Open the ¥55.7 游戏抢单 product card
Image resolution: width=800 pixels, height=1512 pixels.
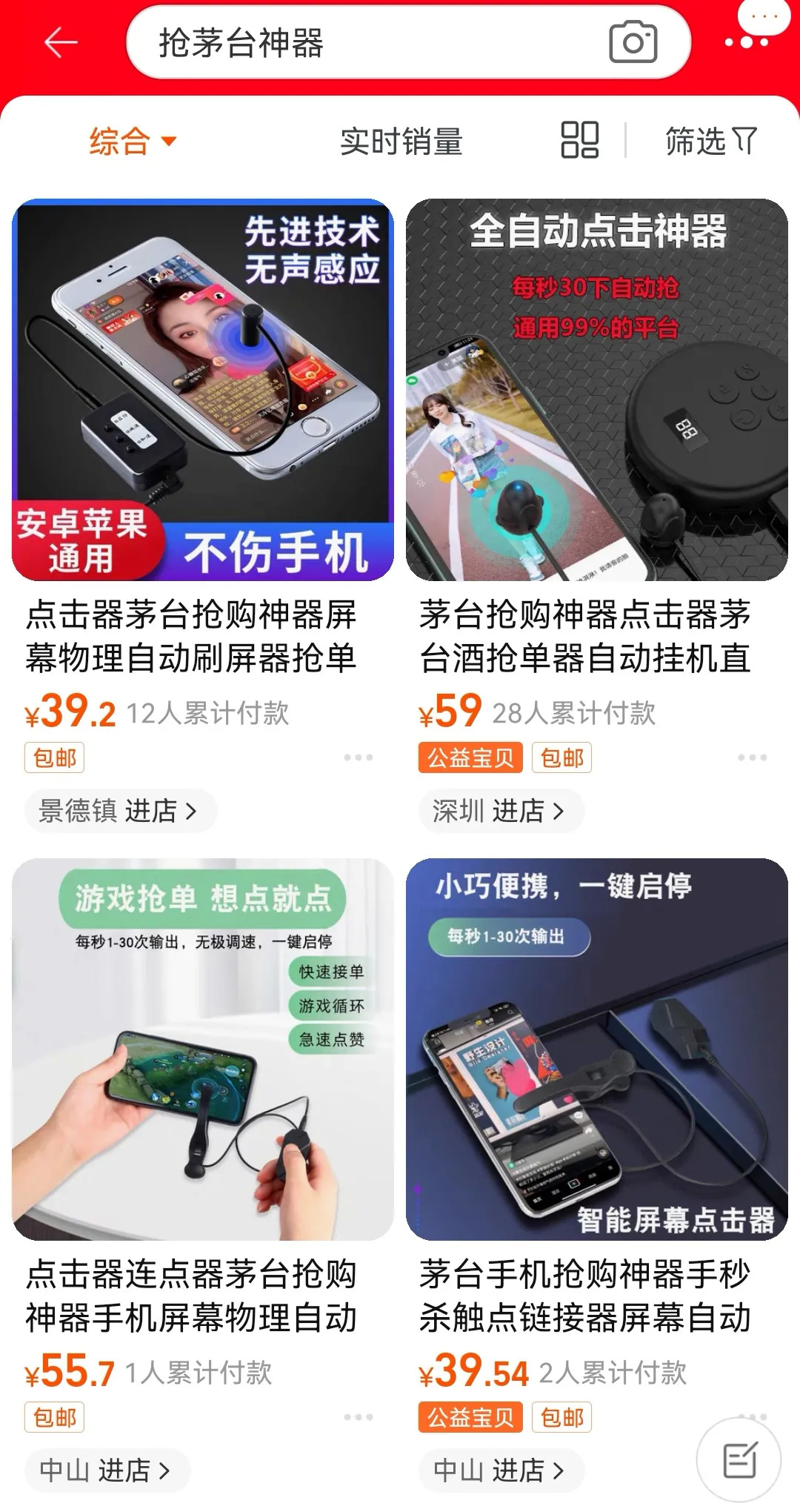pyautogui.click(x=203, y=1050)
